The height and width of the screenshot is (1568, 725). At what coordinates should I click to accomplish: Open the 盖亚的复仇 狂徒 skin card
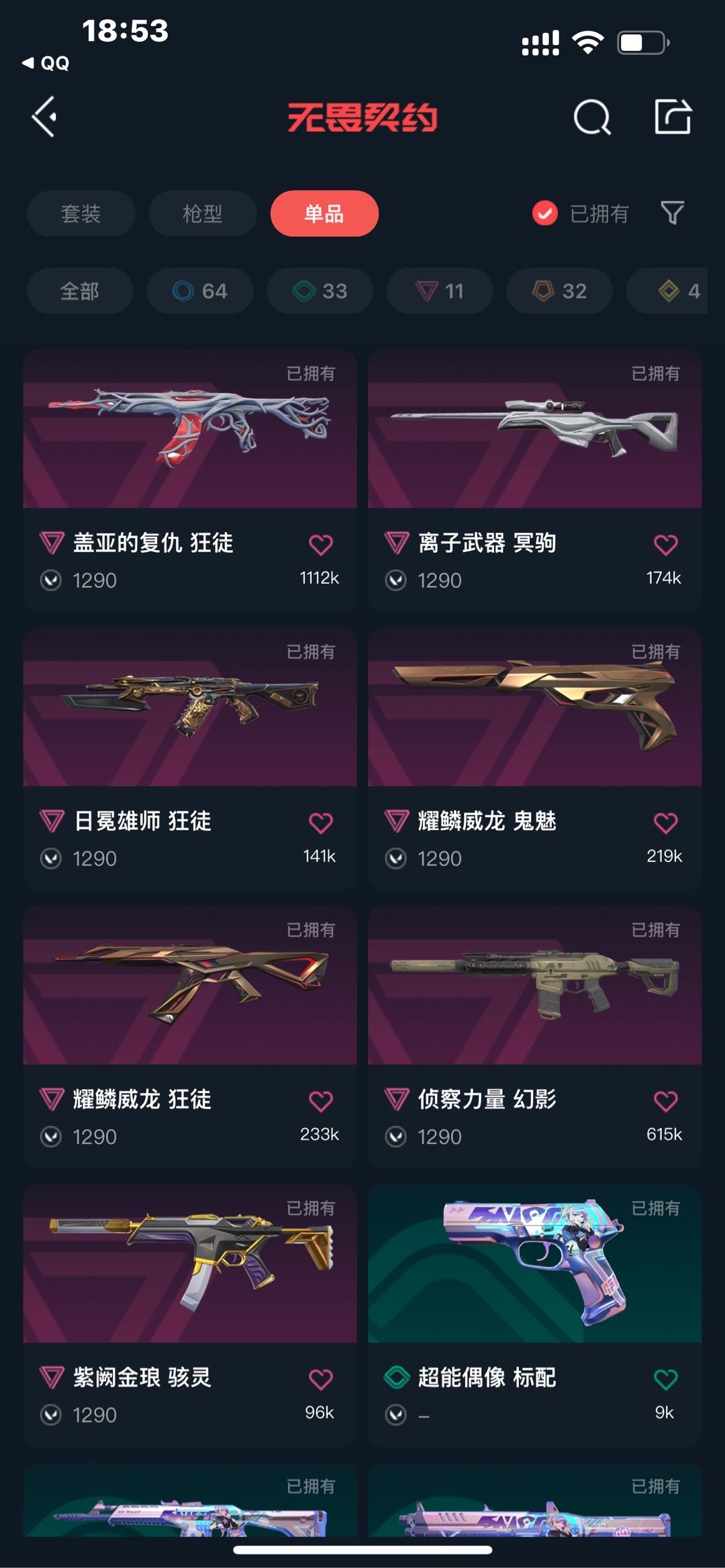(x=190, y=480)
